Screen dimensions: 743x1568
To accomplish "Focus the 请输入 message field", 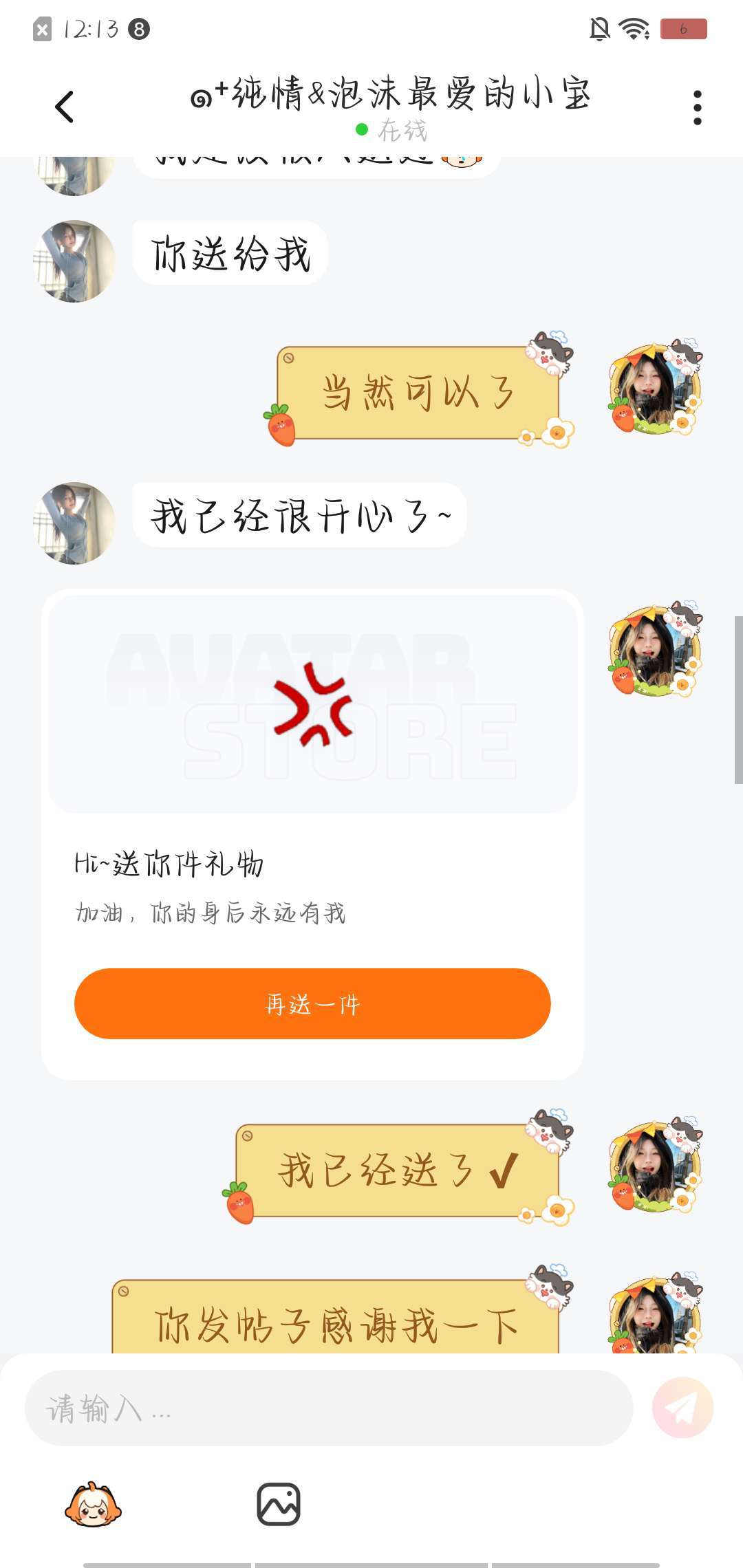I will coord(329,1408).
